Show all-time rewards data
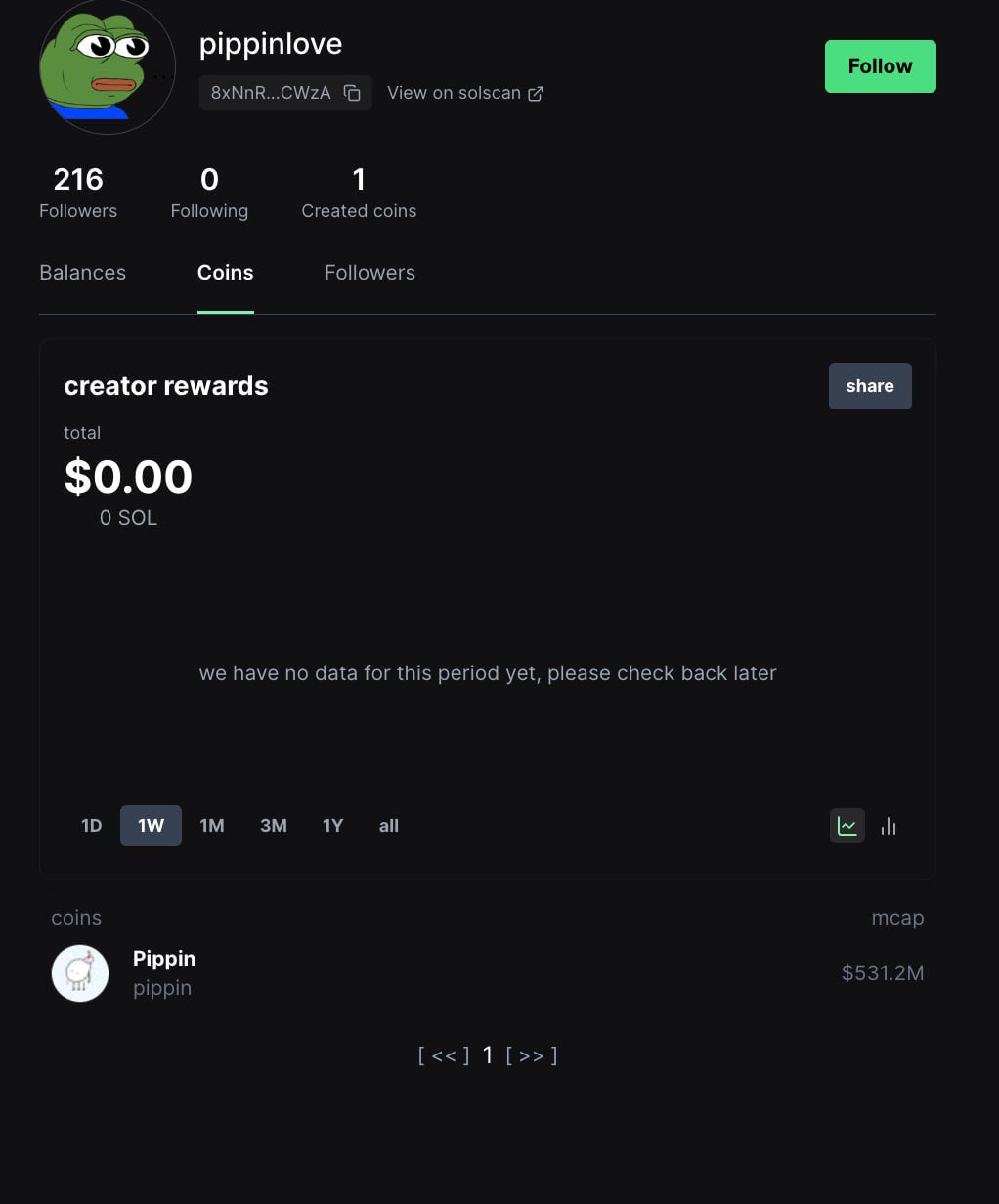 [x=388, y=826]
